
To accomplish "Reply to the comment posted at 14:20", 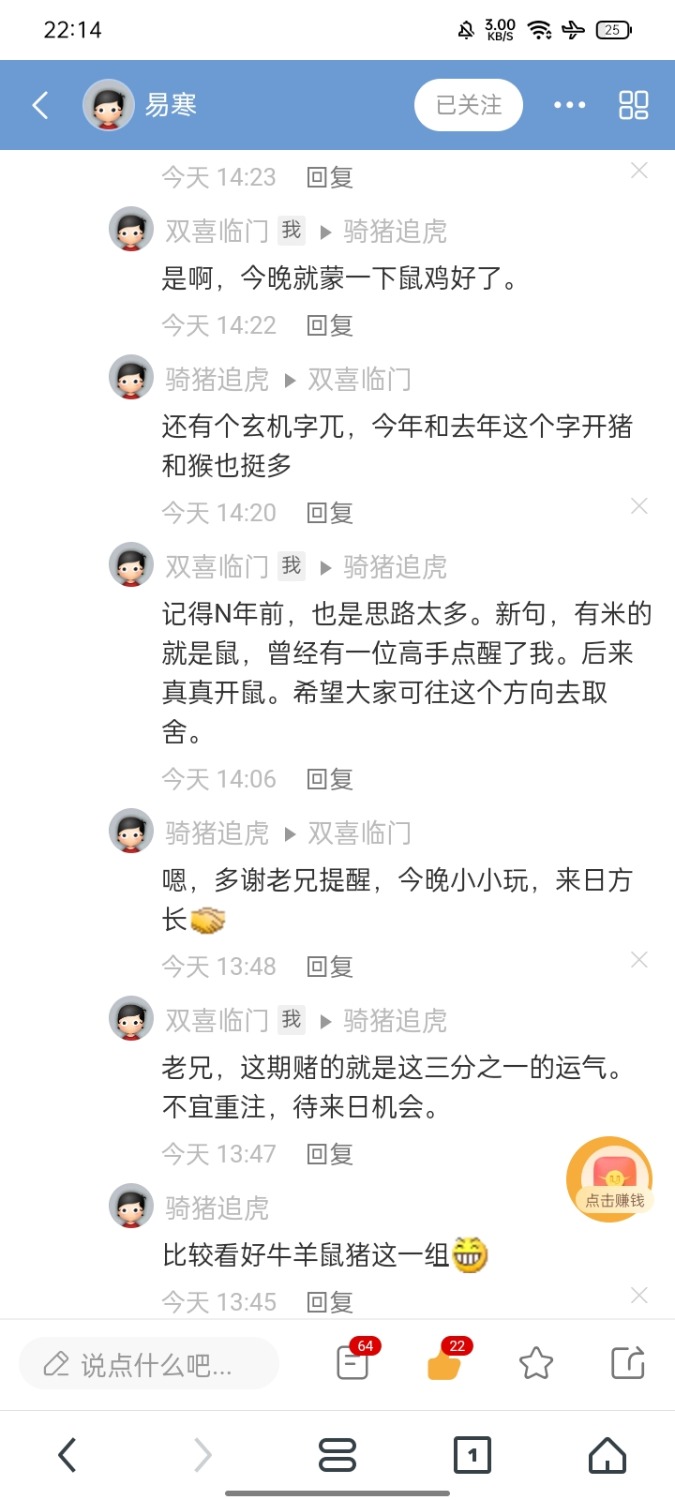I will [x=329, y=513].
